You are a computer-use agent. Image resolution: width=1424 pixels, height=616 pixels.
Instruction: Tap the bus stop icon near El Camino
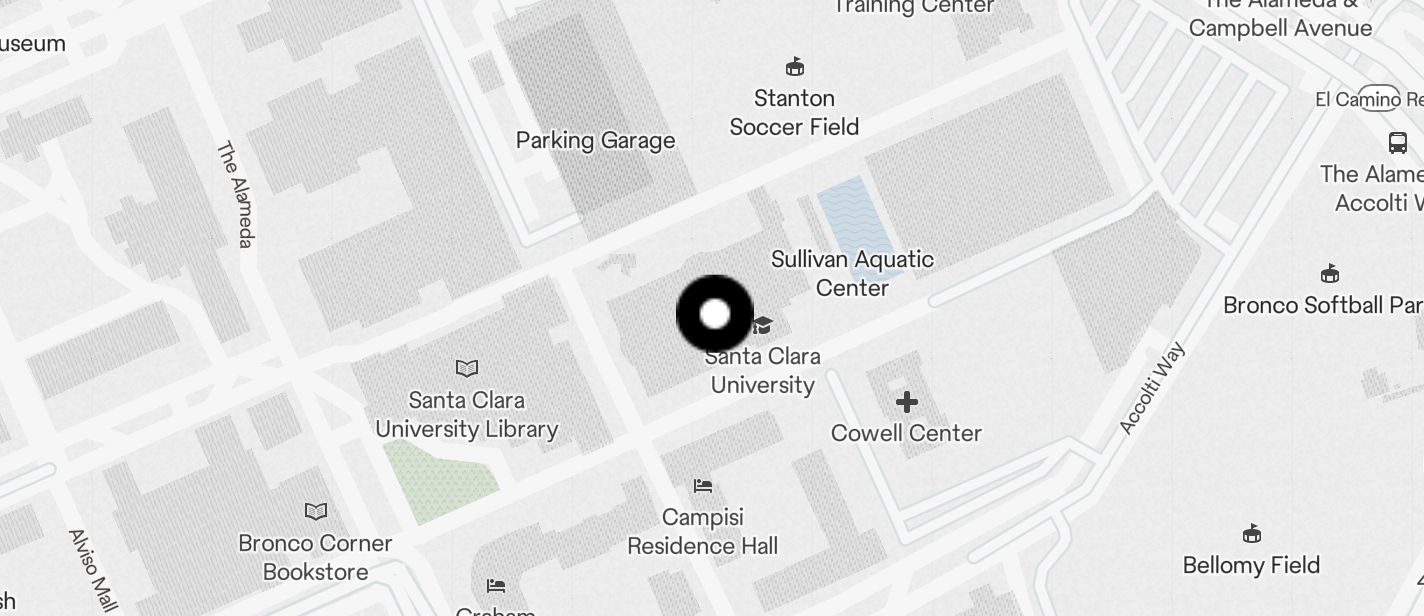click(x=1398, y=143)
